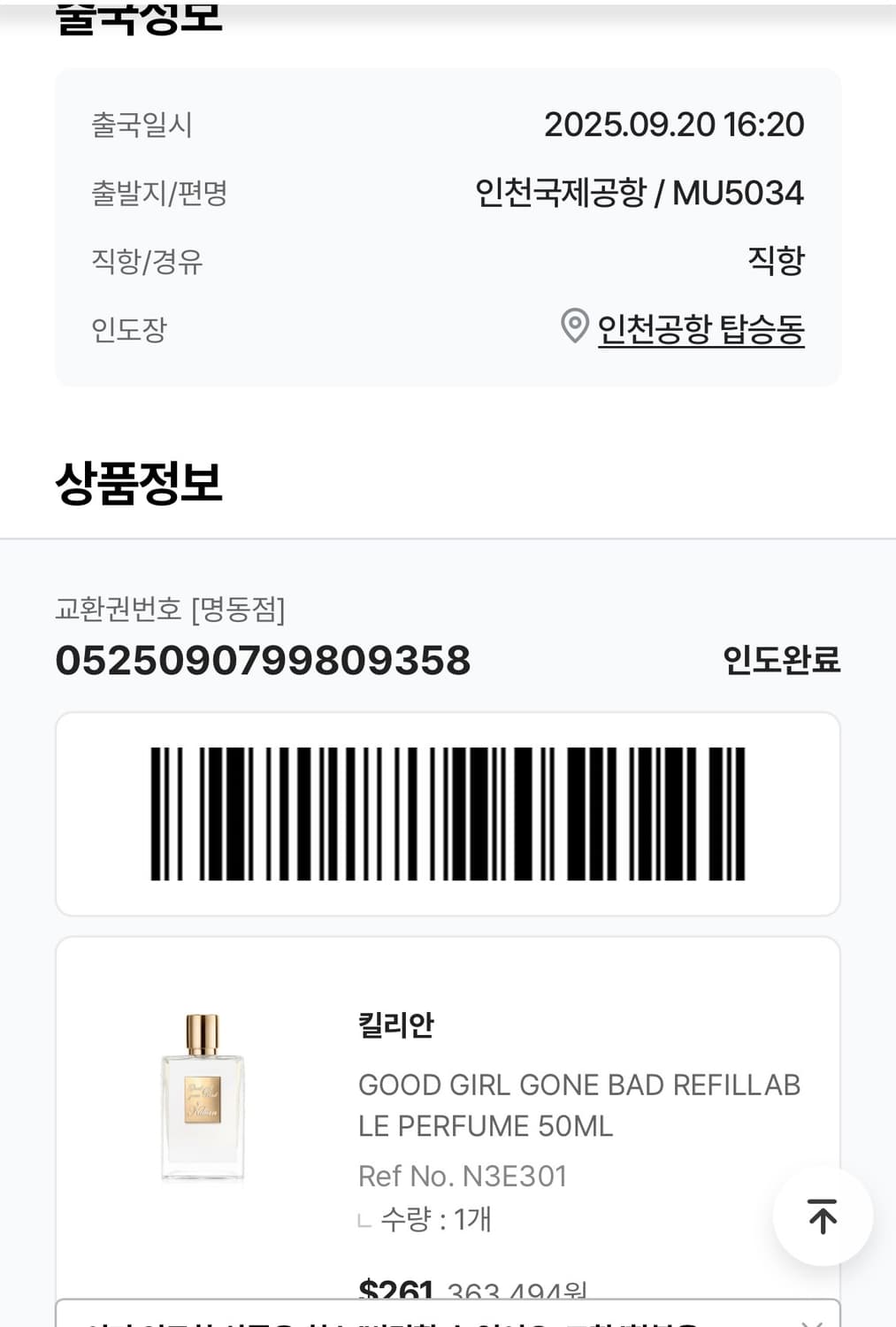Image resolution: width=896 pixels, height=1327 pixels.
Task: Open the 인천공항 탑승동 pickup location link
Action: [701, 330]
